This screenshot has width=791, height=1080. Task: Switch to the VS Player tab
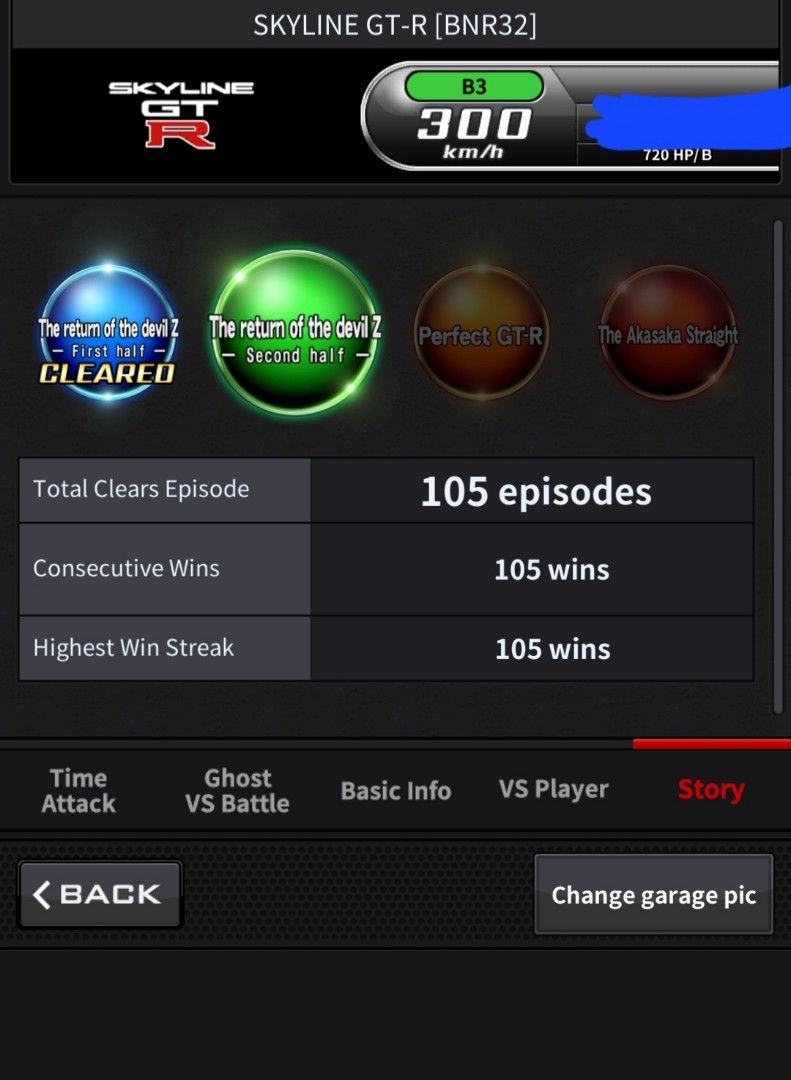pyautogui.click(x=553, y=789)
